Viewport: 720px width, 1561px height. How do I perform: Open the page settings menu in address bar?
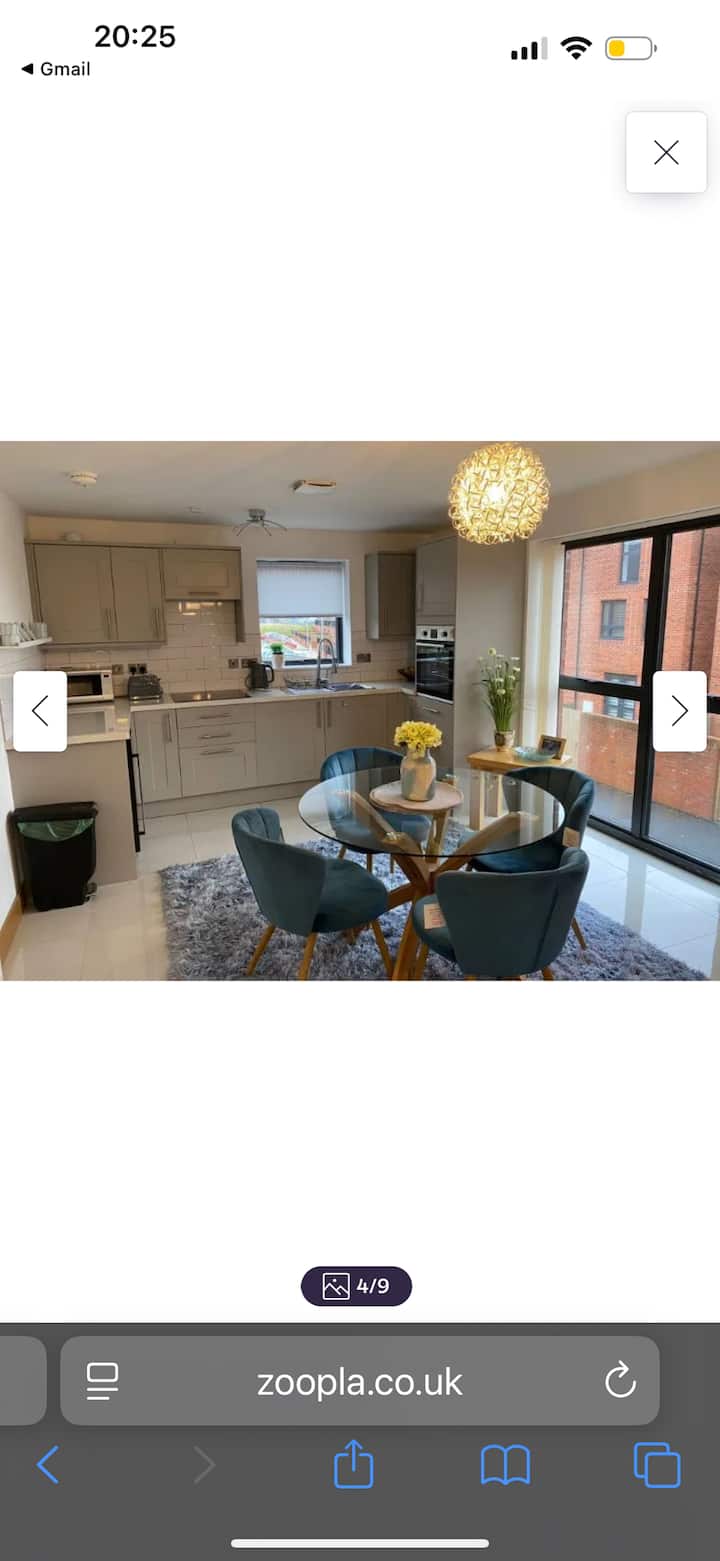coord(102,1382)
